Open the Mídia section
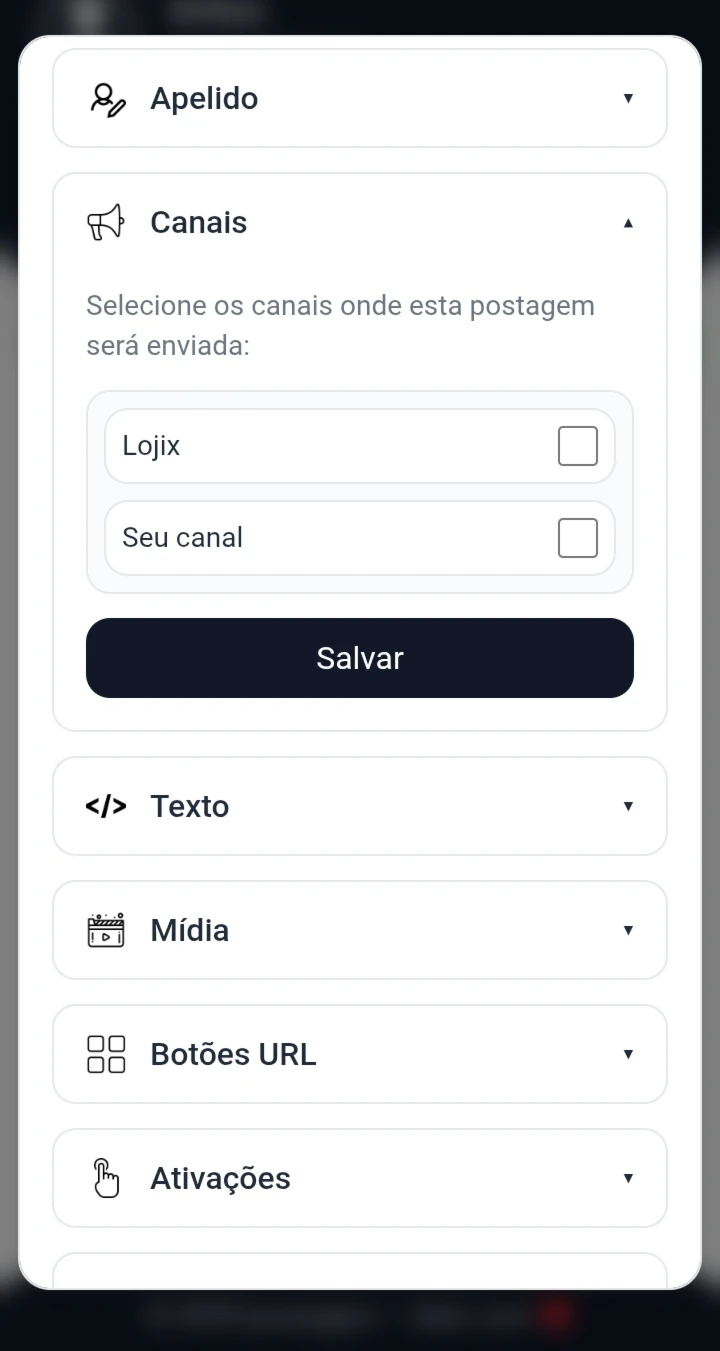Viewport: 720px width, 1351px height. (359, 930)
